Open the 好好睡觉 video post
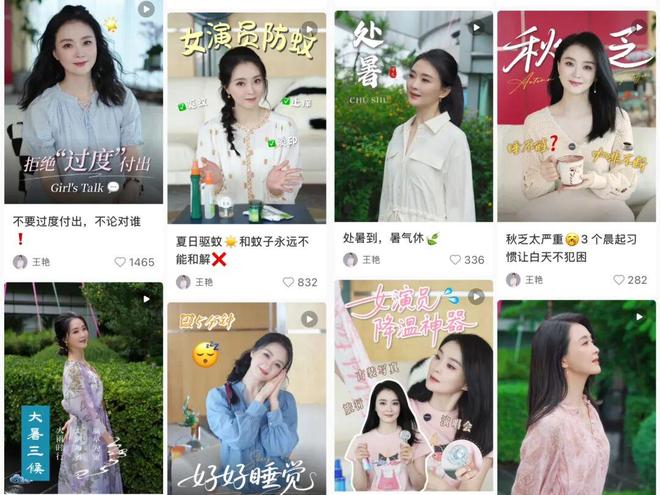660x495 pixels. [x=246, y=400]
